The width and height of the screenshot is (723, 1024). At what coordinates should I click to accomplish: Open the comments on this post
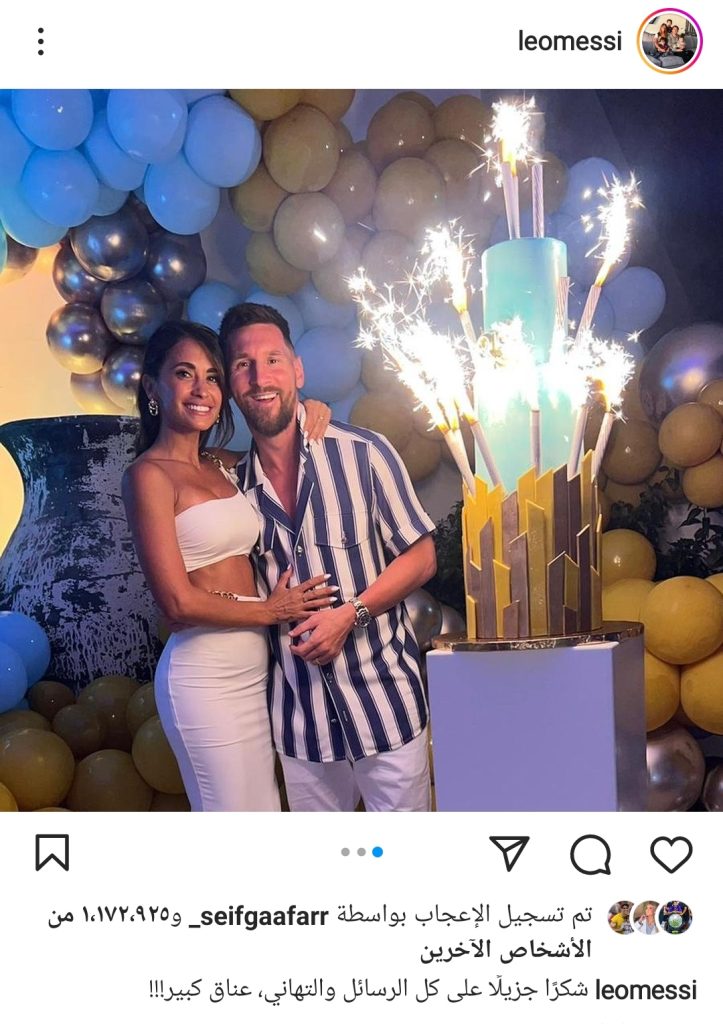point(591,854)
